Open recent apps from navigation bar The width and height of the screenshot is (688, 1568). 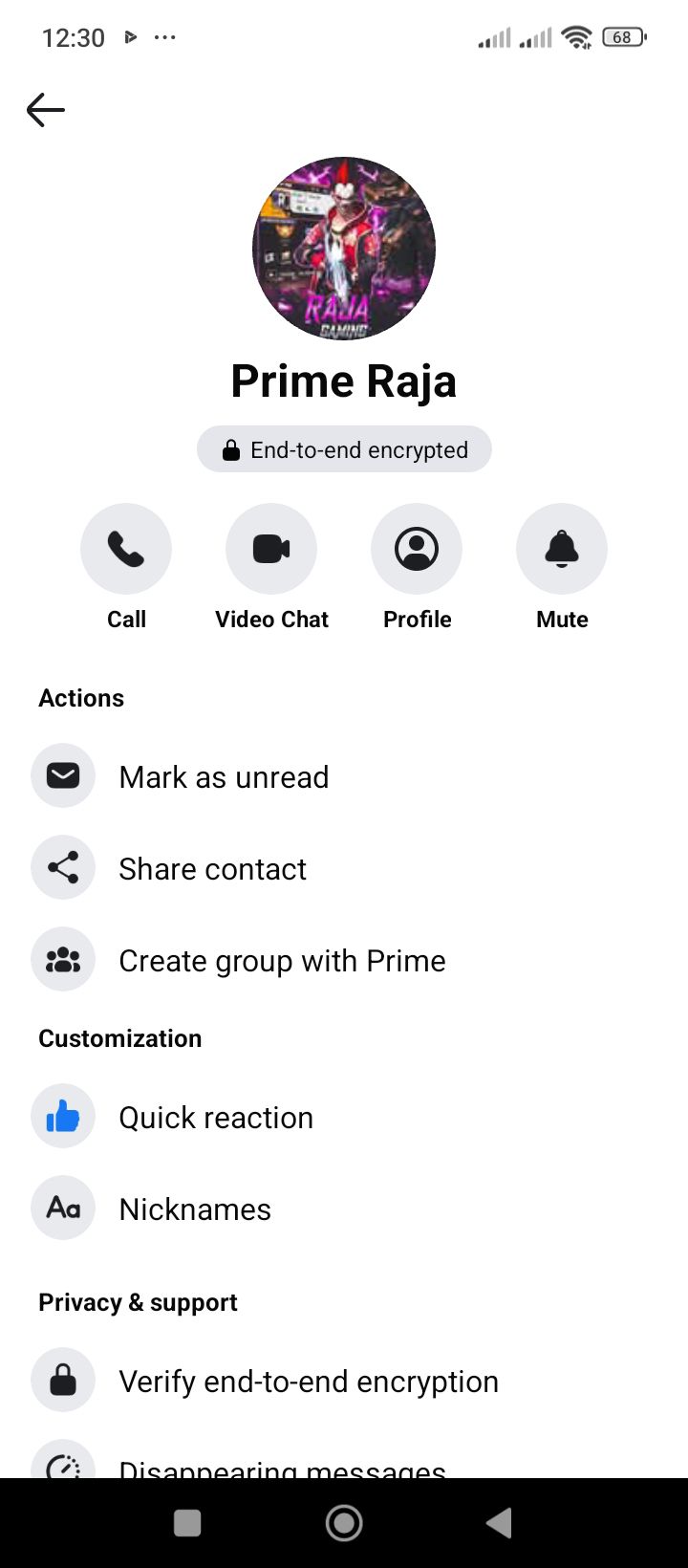187,1523
